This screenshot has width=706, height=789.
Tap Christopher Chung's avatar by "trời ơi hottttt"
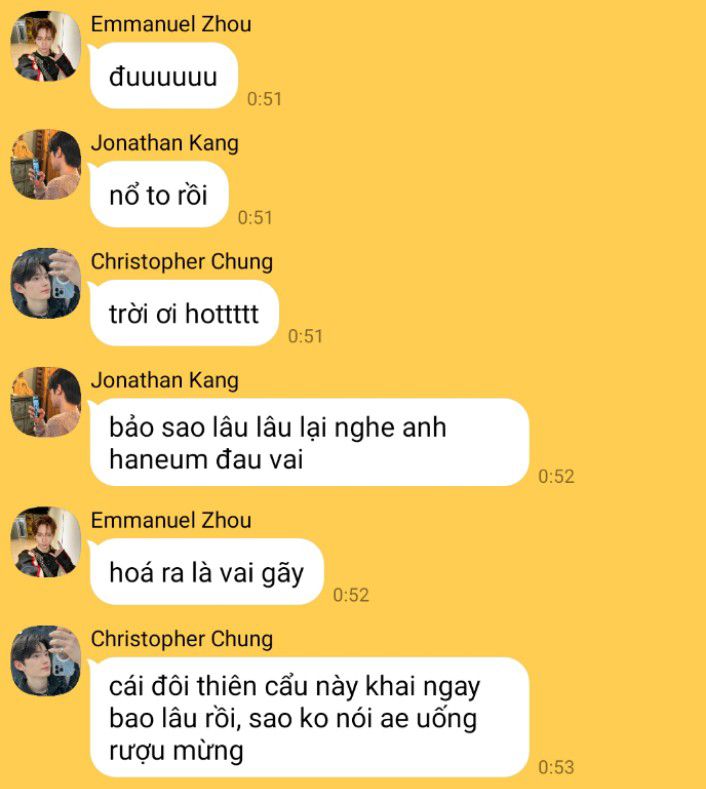(45, 283)
